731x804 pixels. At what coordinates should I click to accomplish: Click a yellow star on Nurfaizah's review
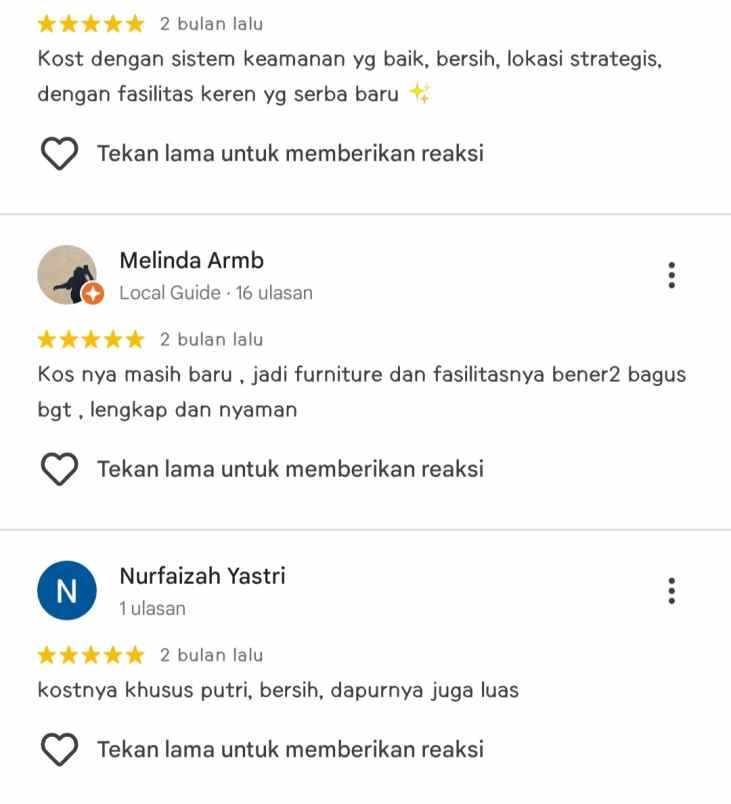point(89,655)
